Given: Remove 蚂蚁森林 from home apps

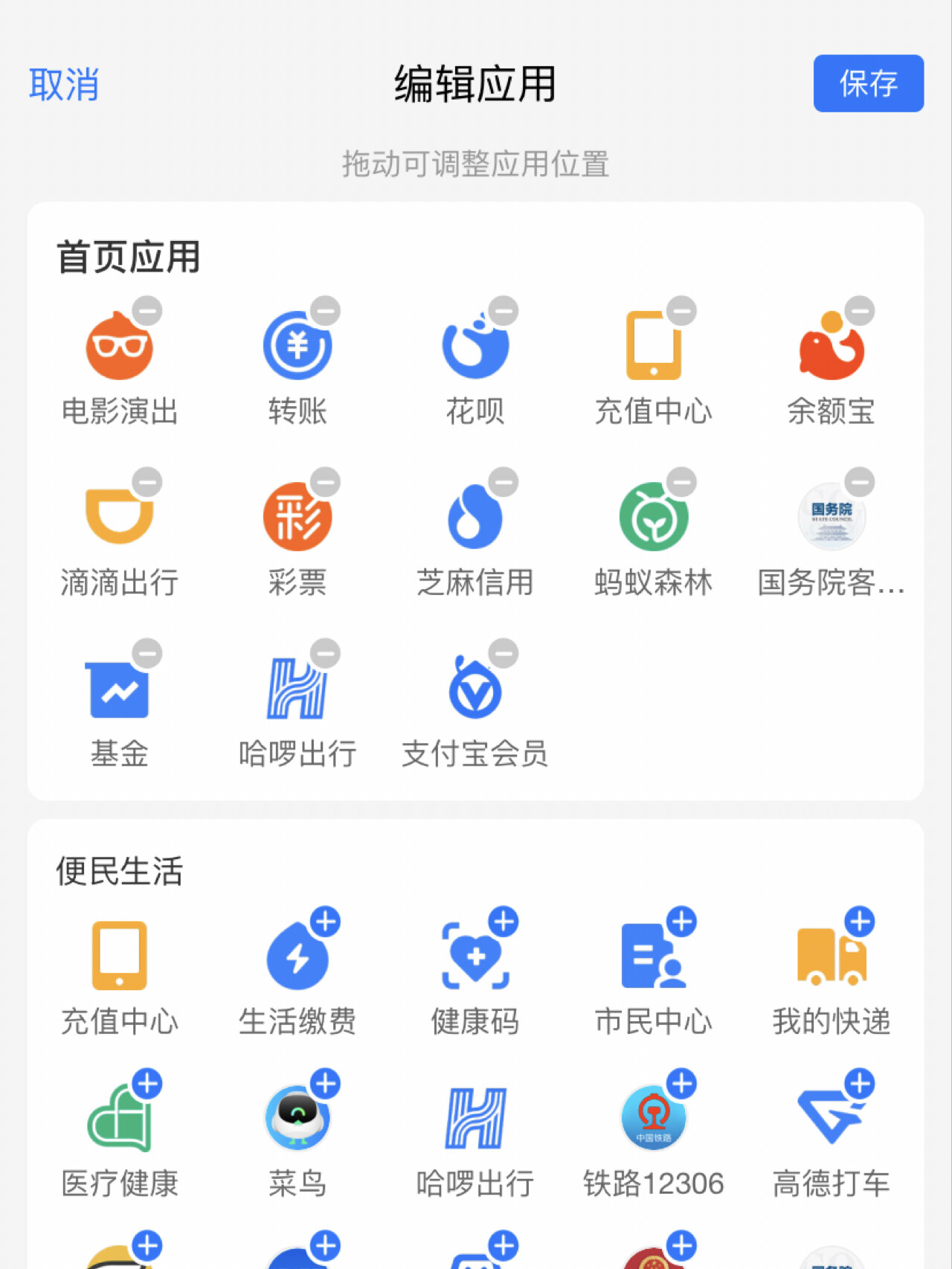Looking at the screenshot, I should 681,482.
